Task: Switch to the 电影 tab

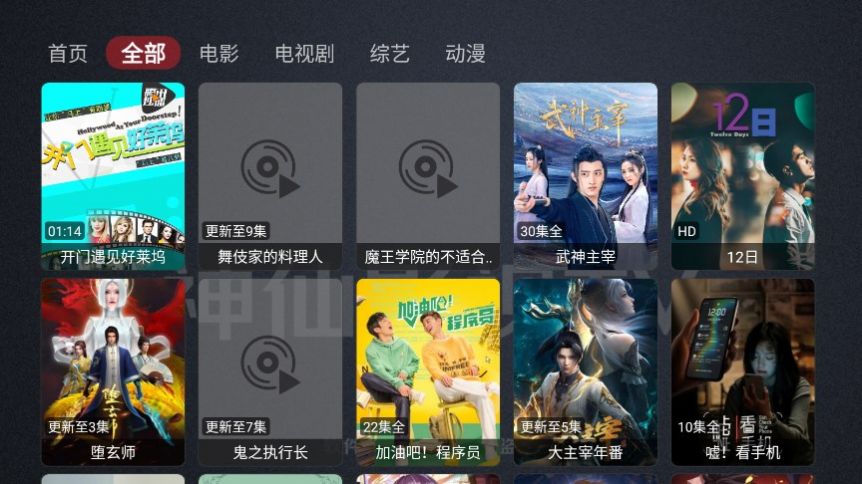Action: click(x=219, y=53)
